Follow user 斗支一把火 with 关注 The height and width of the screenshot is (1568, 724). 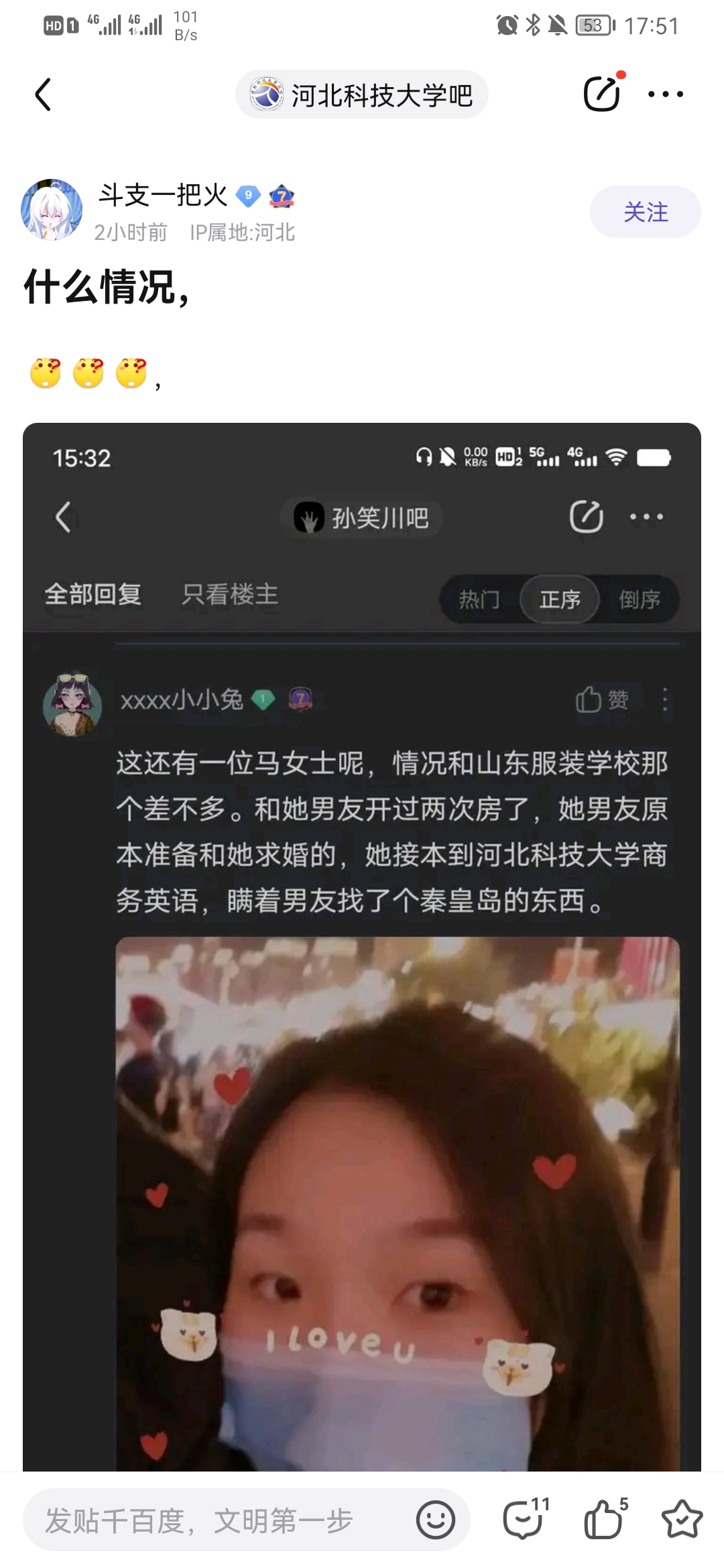pyautogui.click(x=645, y=212)
